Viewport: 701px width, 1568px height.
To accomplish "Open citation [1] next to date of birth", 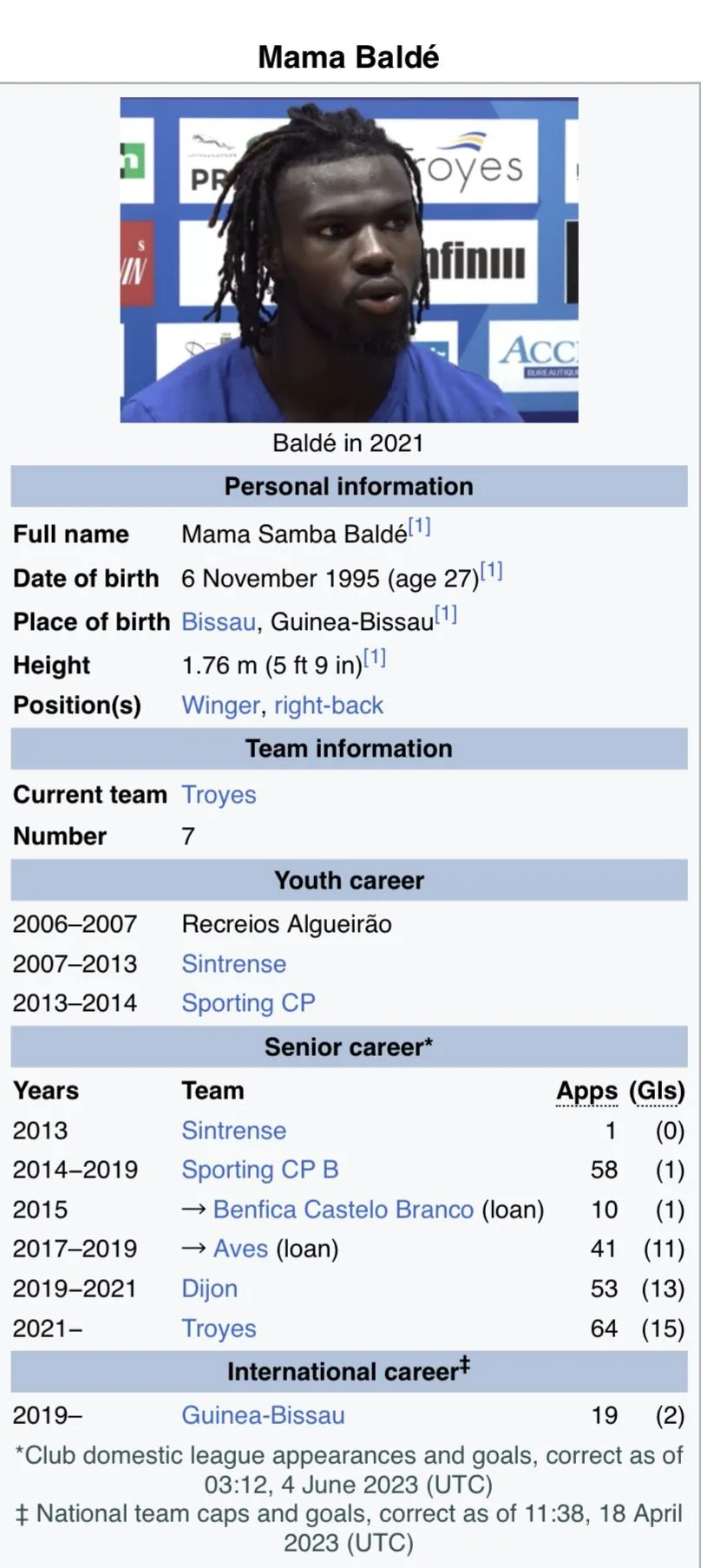I will click(492, 571).
